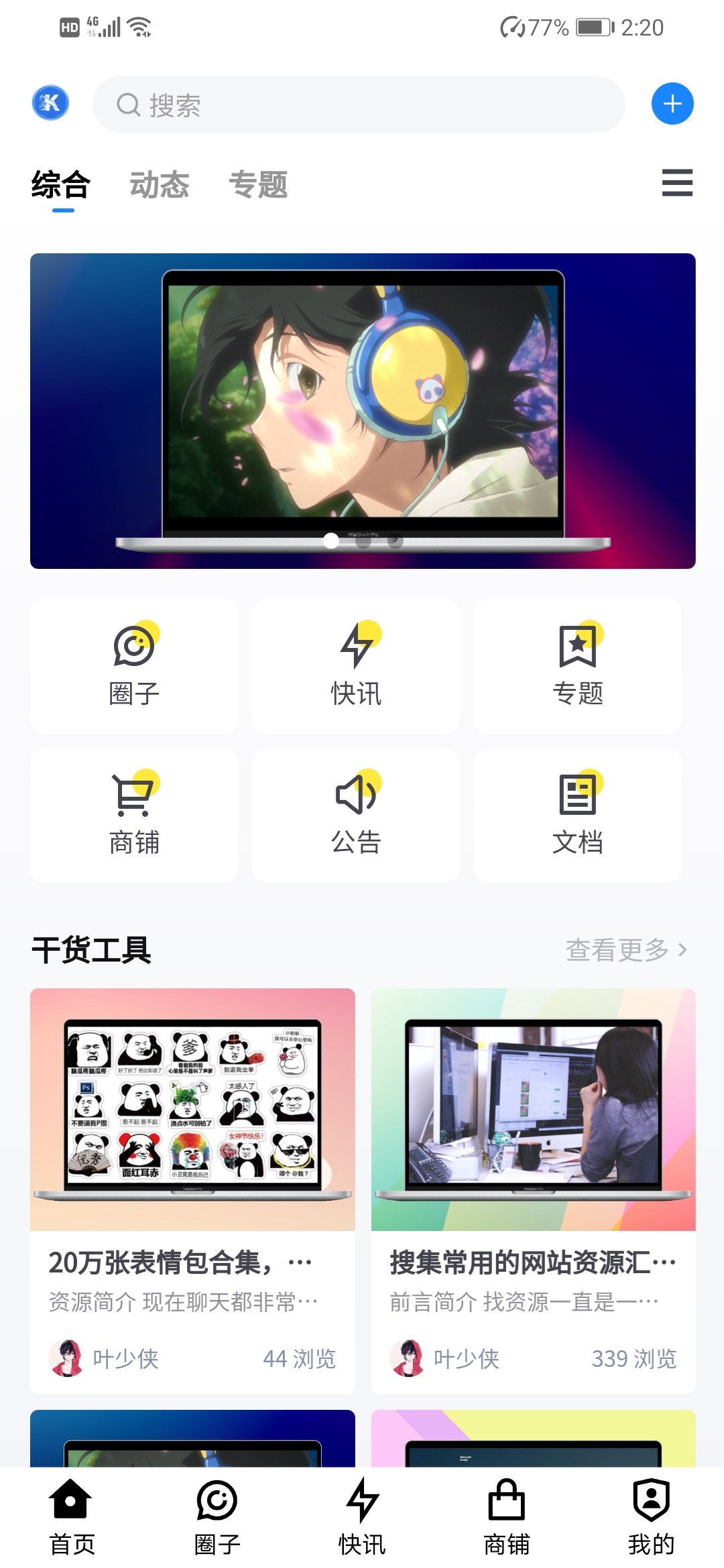Open the anime headphones banner
The width and height of the screenshot is (724, 1568).
(363, 411)
